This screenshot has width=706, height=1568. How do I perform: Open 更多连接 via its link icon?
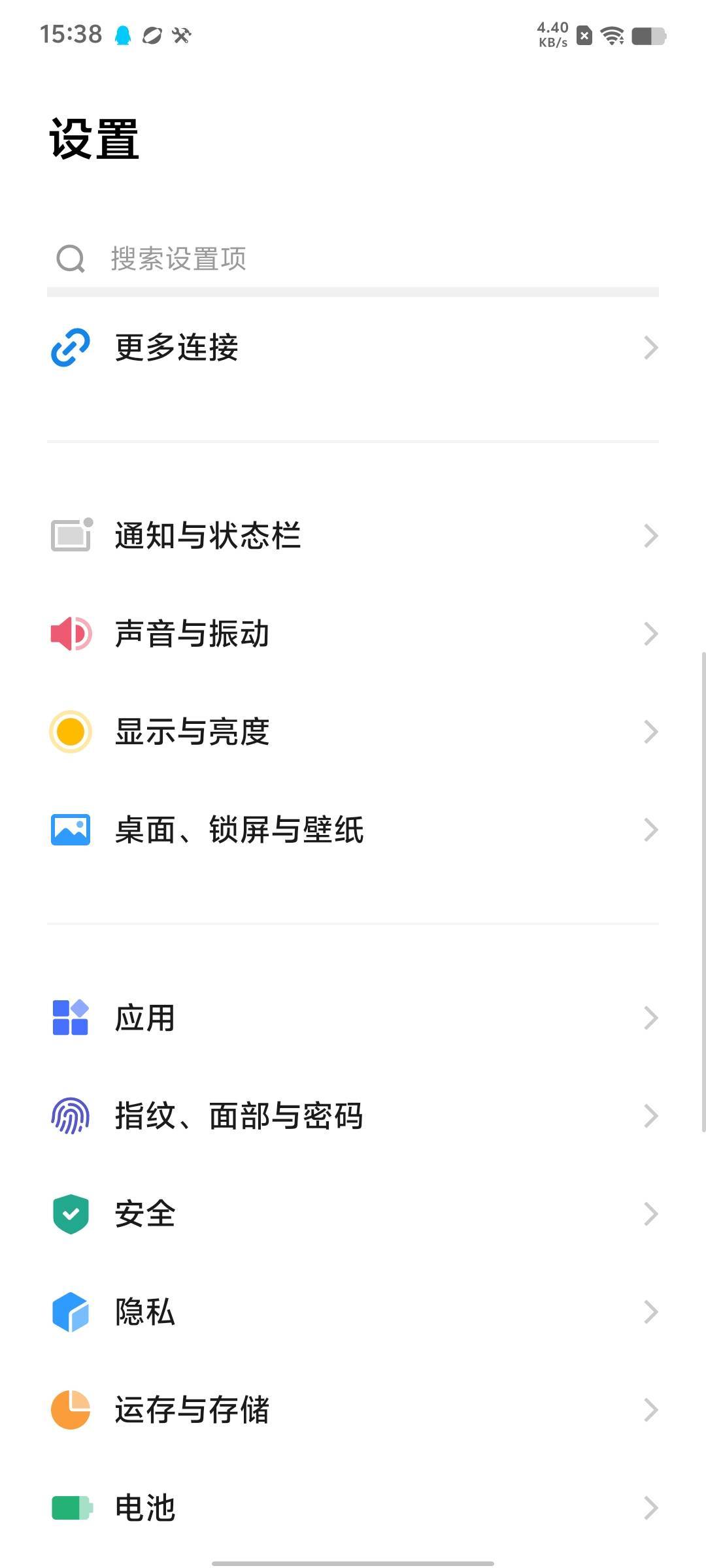pos(70,348)
